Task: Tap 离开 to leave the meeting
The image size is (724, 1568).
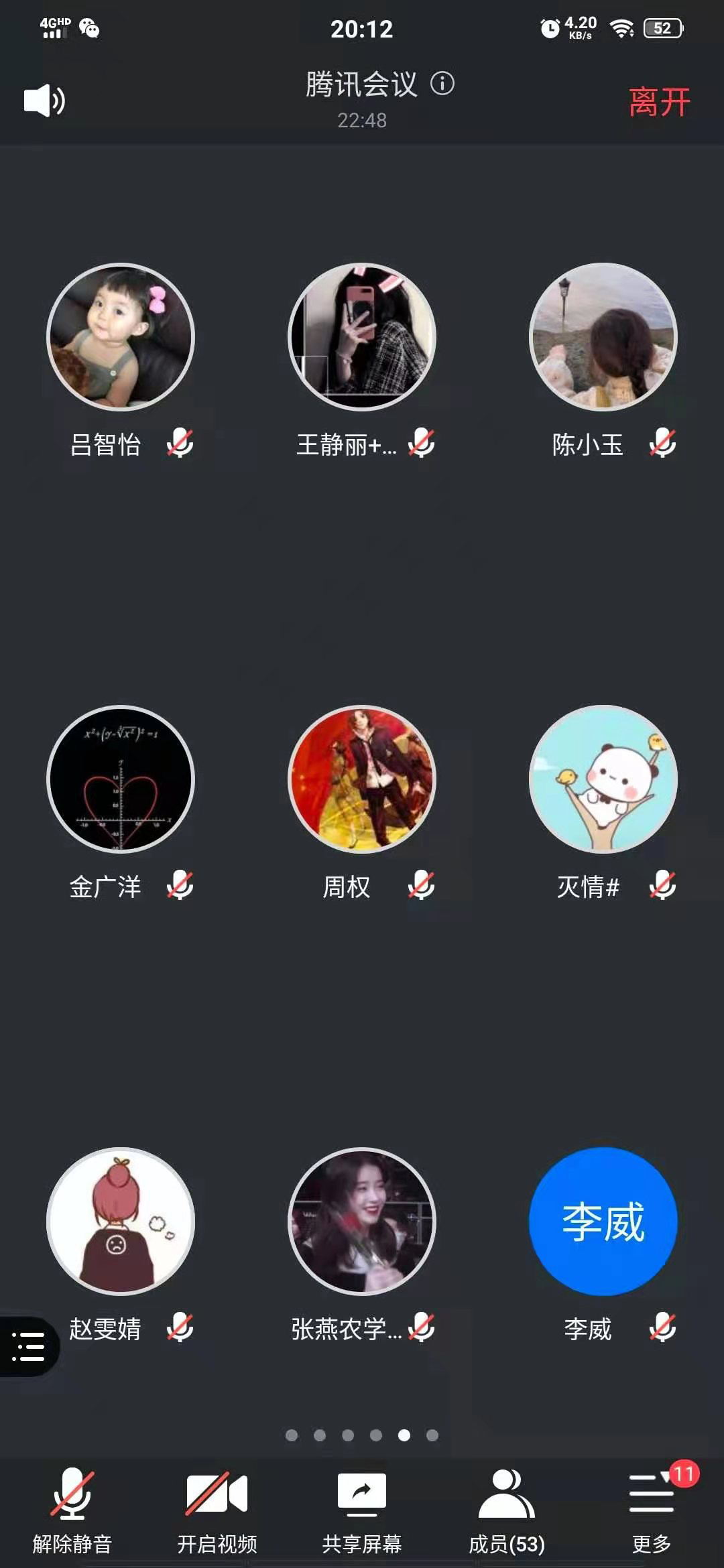Action: coord(659,102)
